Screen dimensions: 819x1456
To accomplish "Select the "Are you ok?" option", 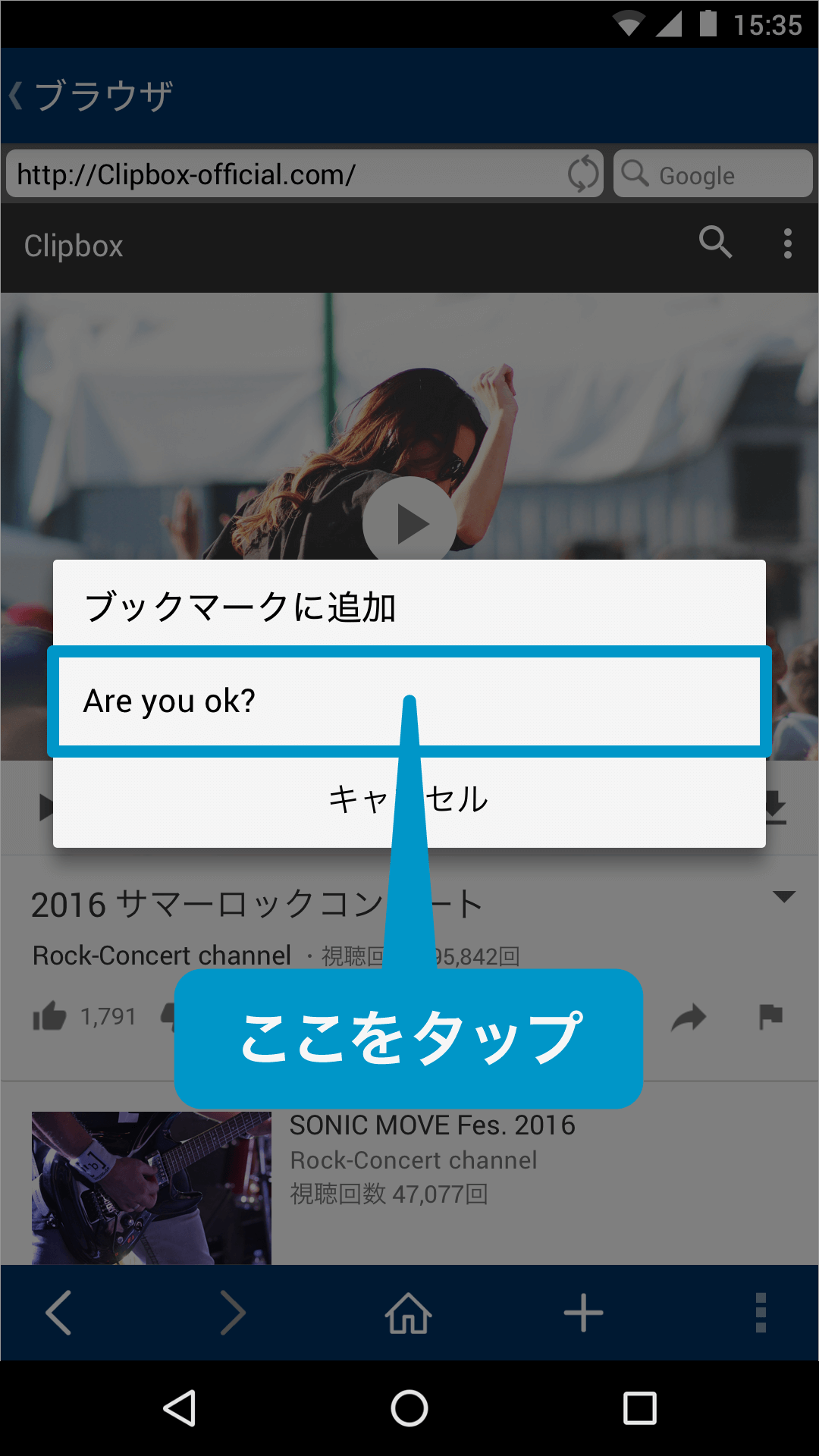I will (x=409, y=701).
